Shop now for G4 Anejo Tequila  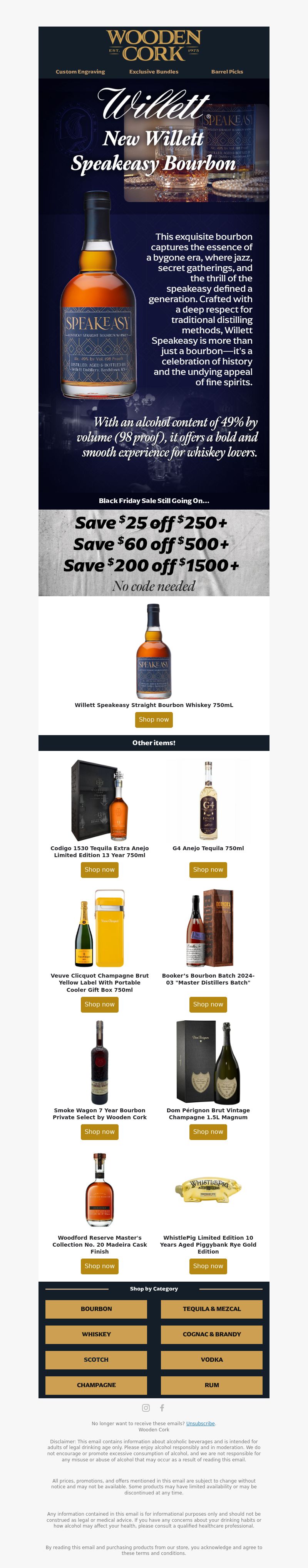(208, 869)
